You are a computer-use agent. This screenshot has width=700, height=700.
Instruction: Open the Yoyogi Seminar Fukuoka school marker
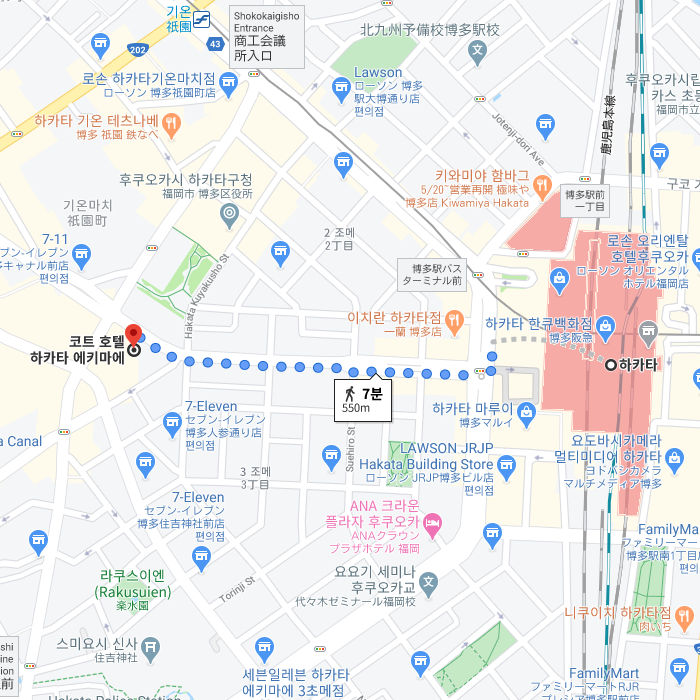coord(428,582)
